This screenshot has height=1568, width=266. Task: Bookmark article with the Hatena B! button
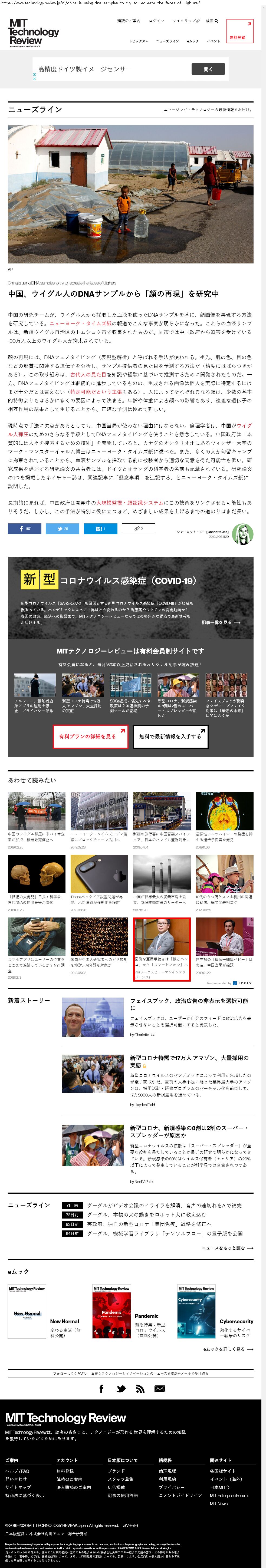coord(100,528)
